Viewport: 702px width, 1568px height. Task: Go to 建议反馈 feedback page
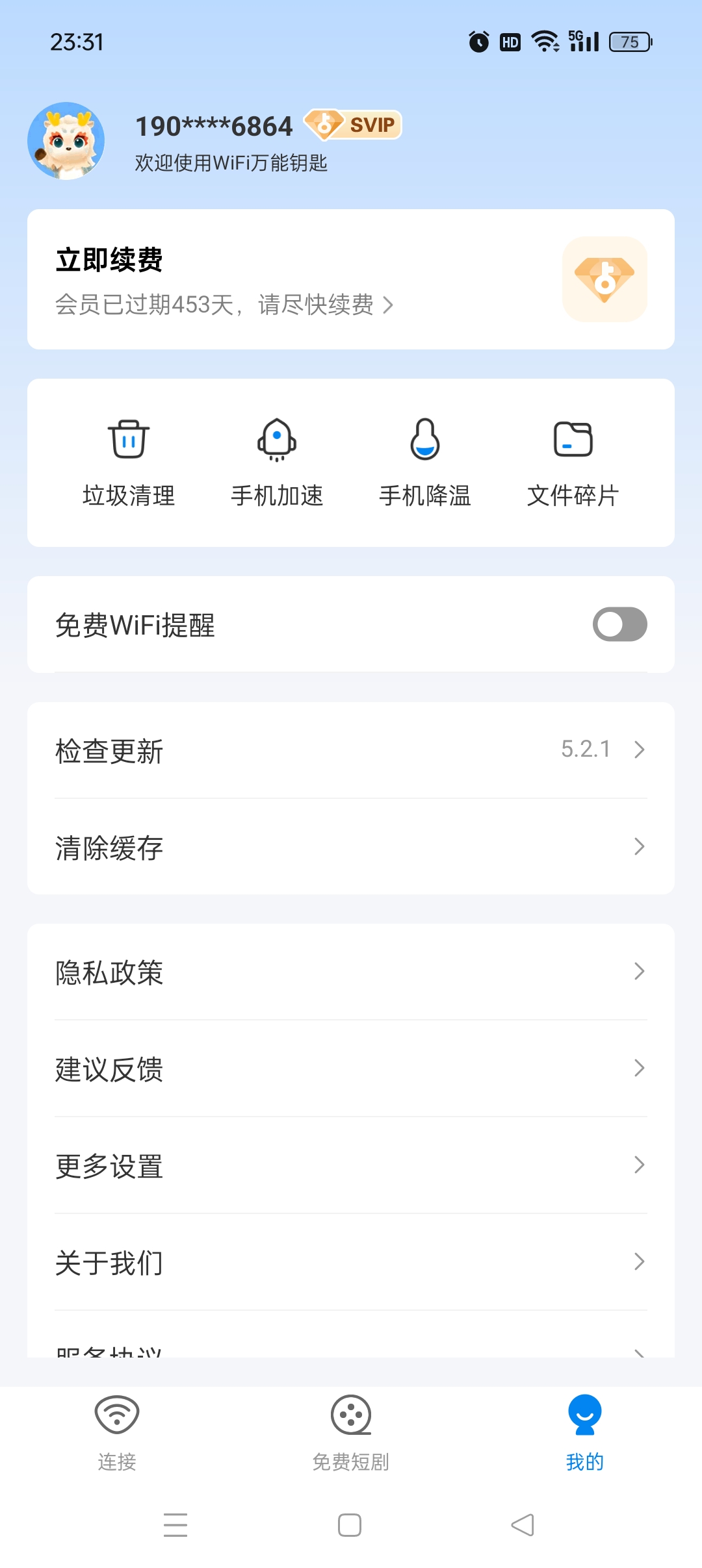(x=351, y=1069)
